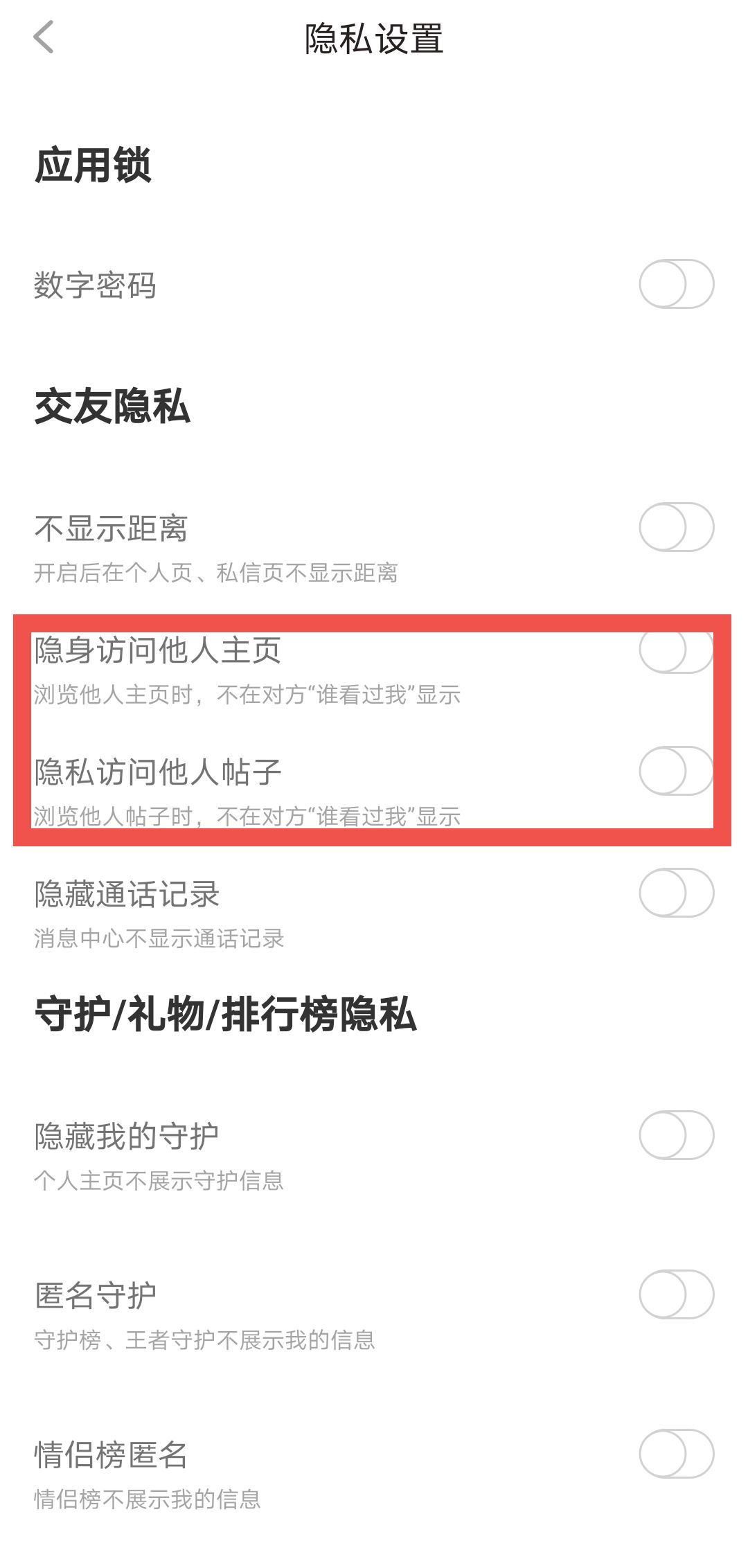Toggle 隐私访问他人帖子 on
This screenshot has height=1568, width=748.
click(x=676, y=771)
